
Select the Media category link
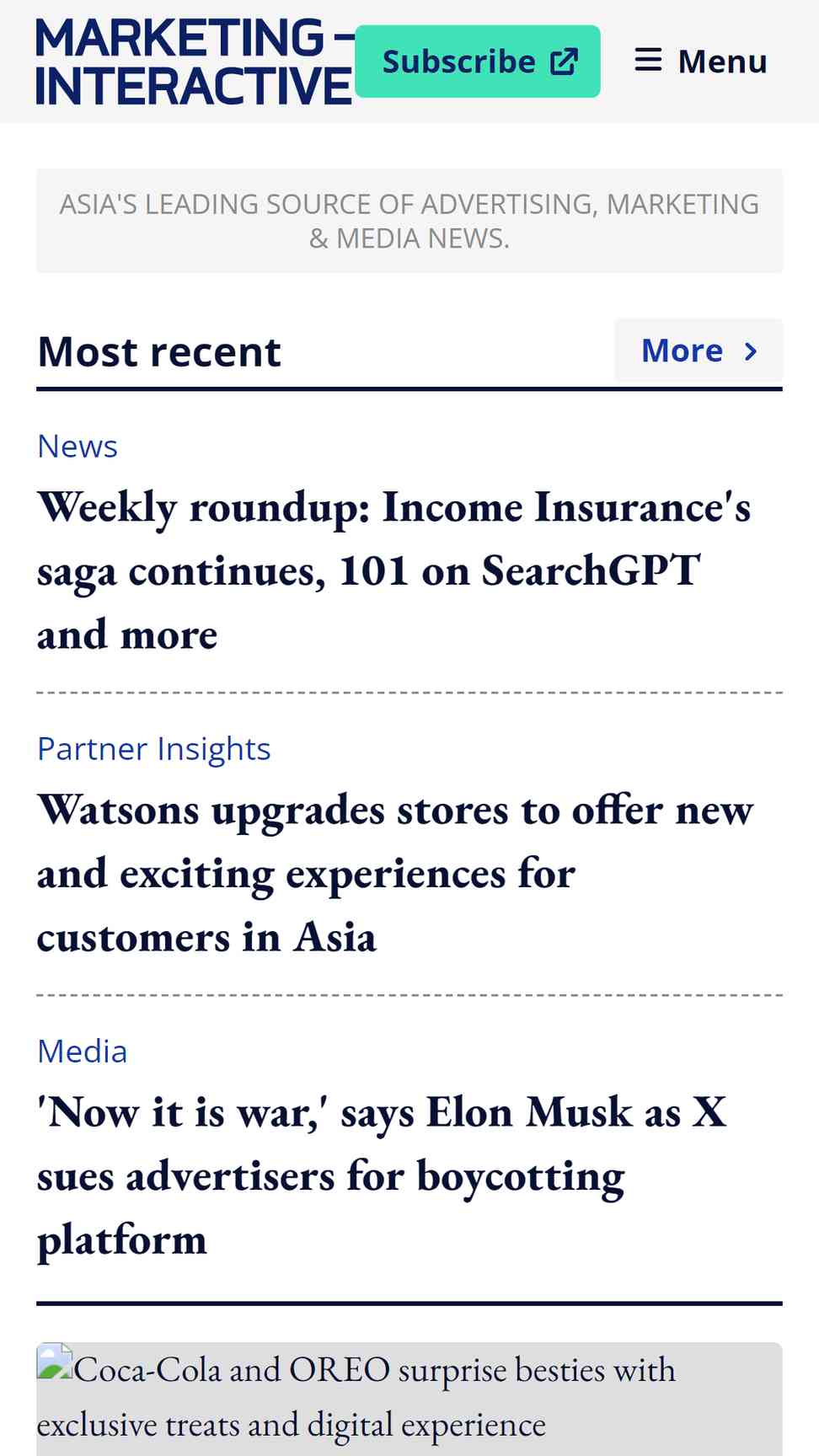(83, 1051)
